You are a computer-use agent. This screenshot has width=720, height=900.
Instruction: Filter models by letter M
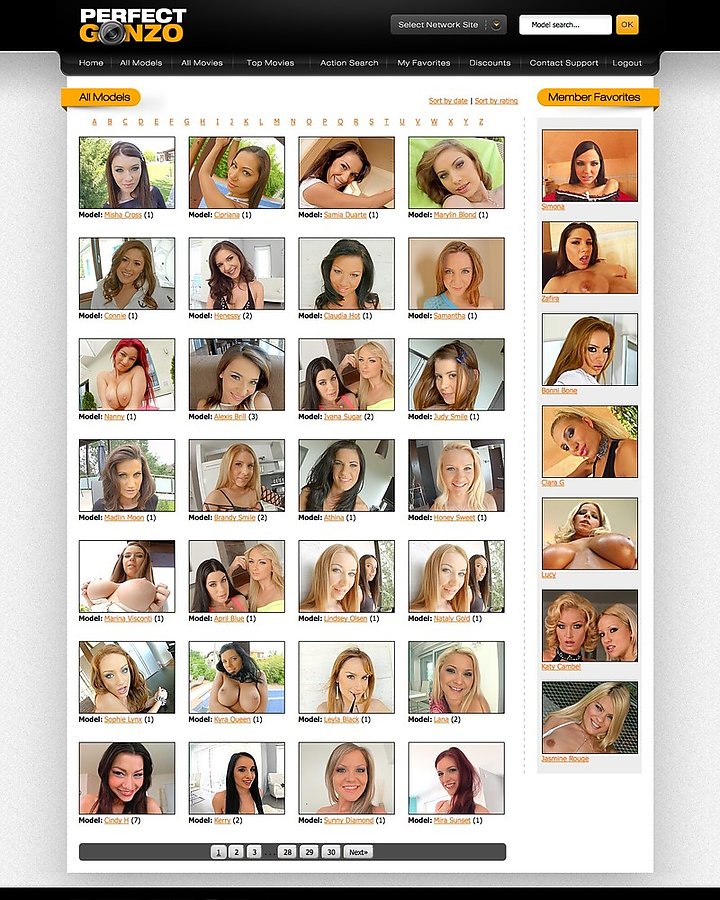(277, 122)
